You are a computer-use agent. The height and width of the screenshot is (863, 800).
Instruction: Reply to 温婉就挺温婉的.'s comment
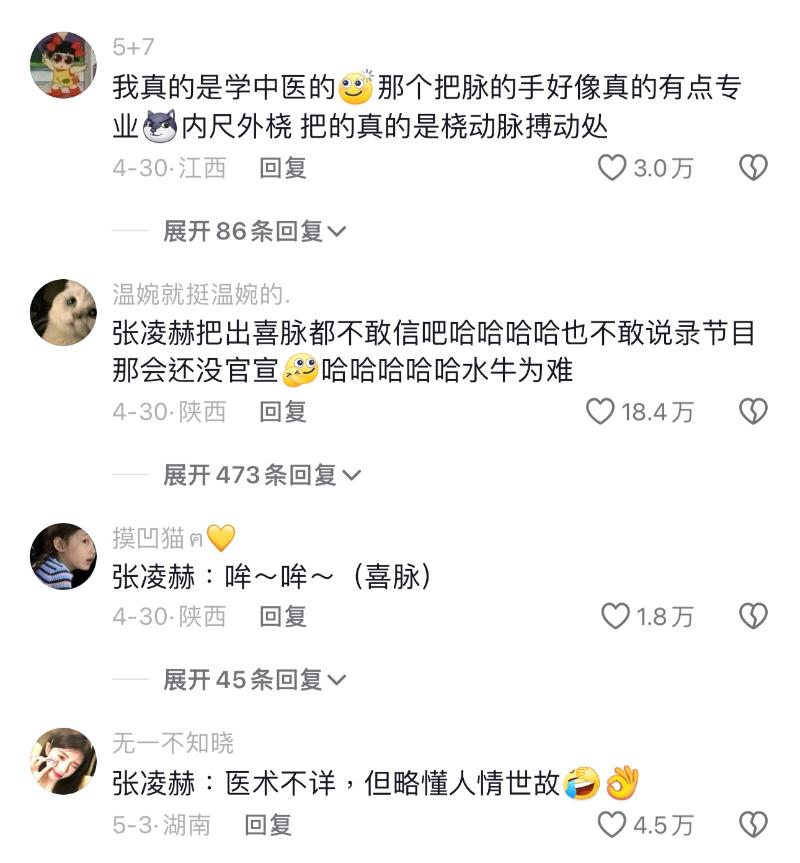[x=283, y=411]
